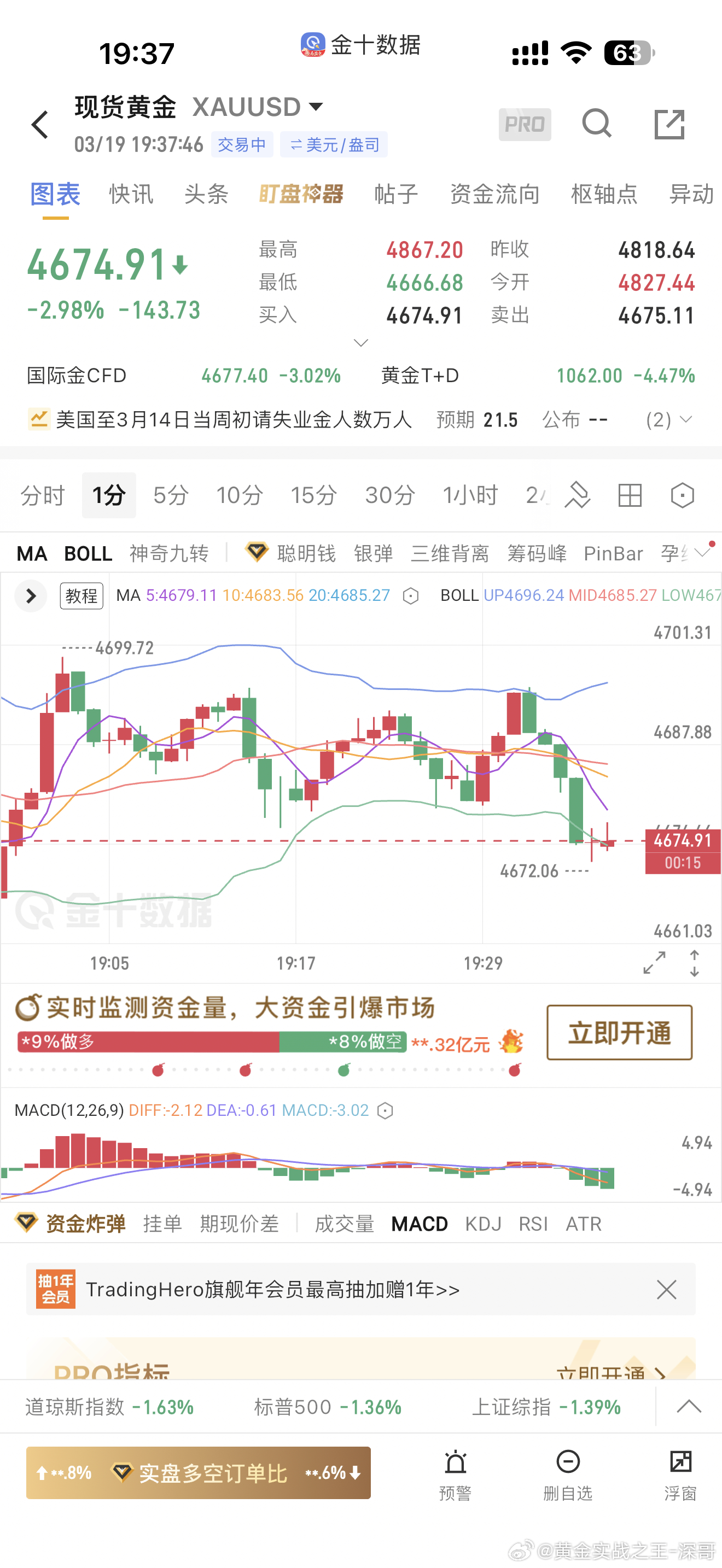Screen dimensions: 722x1568
Task: Open the chart grid layout icon
Action: point(630,495)
